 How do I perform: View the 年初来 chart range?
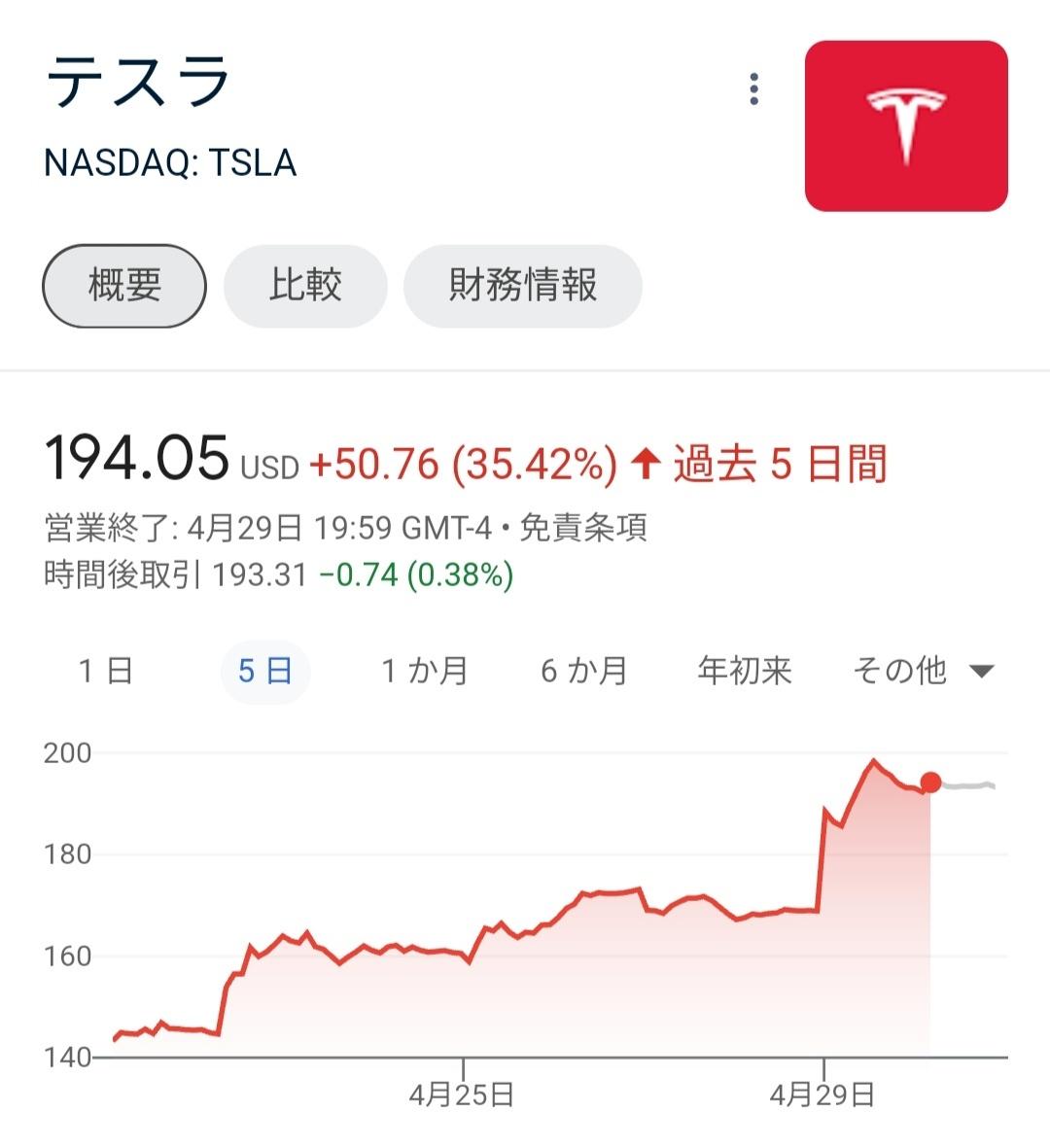[745, 671]
